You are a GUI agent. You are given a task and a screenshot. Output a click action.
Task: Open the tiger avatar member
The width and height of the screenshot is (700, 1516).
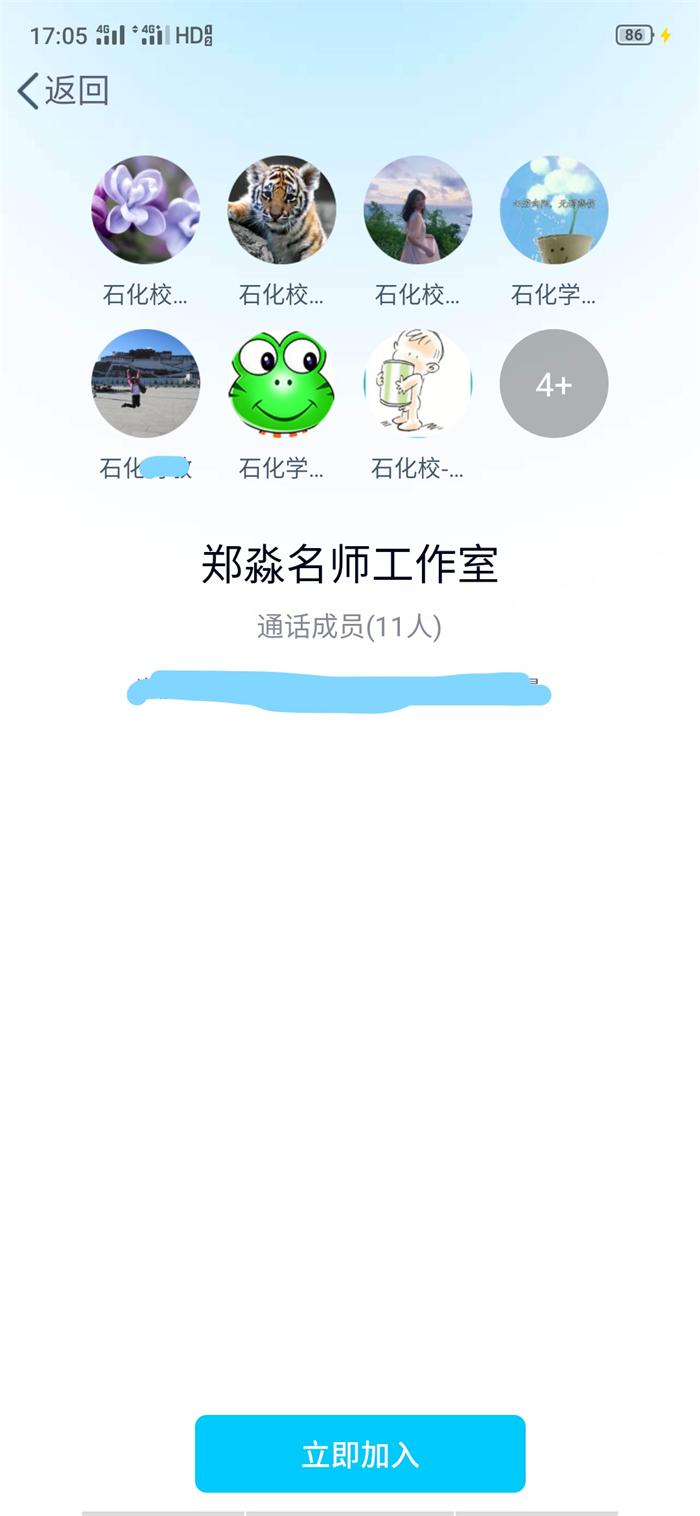click(x=282, y=210)
